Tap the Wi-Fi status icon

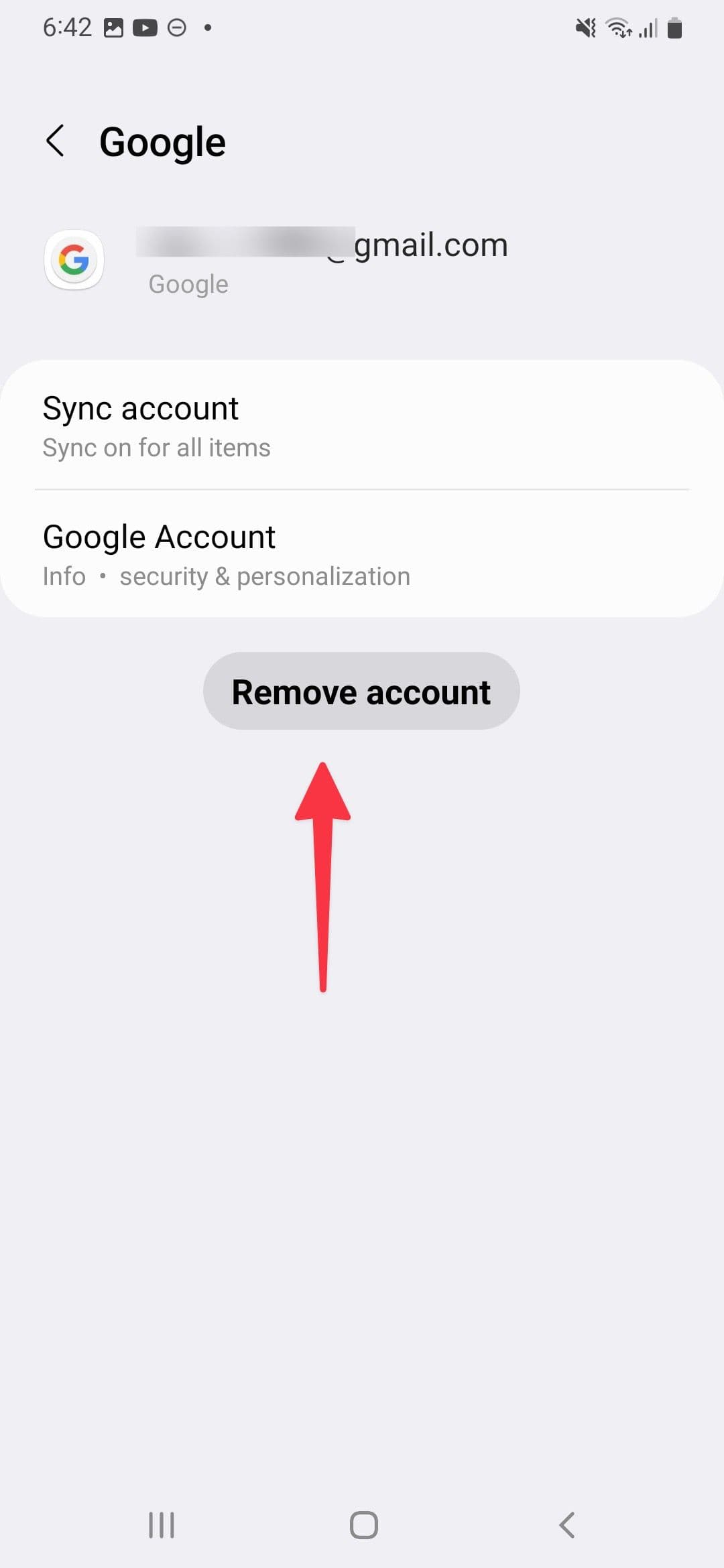[x=617, y=28]
